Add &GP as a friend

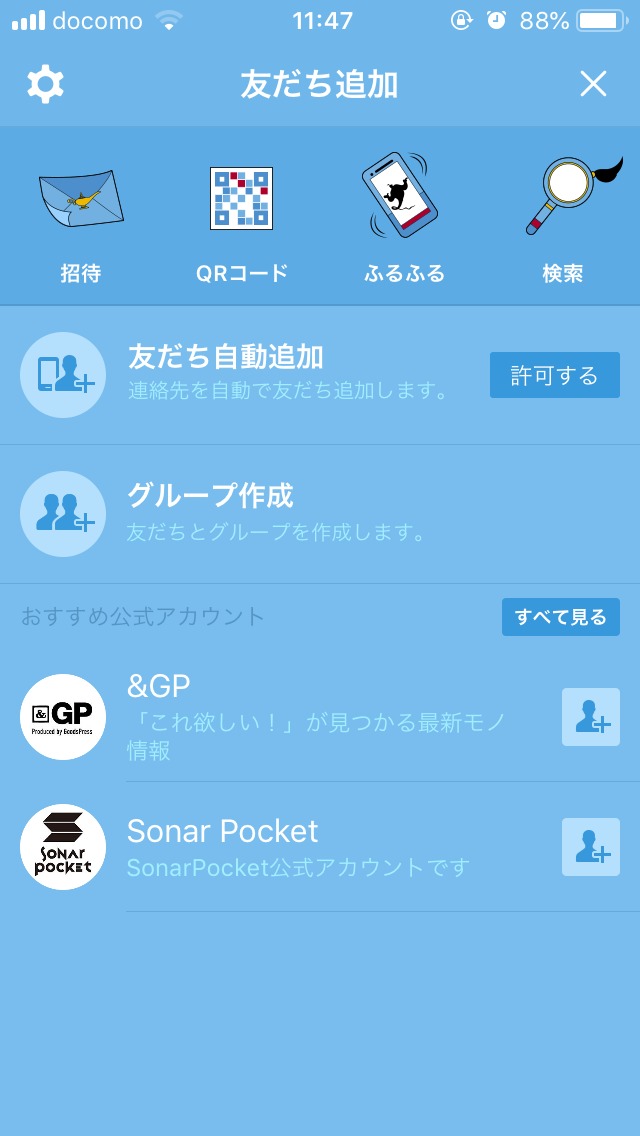pos(590,717)
